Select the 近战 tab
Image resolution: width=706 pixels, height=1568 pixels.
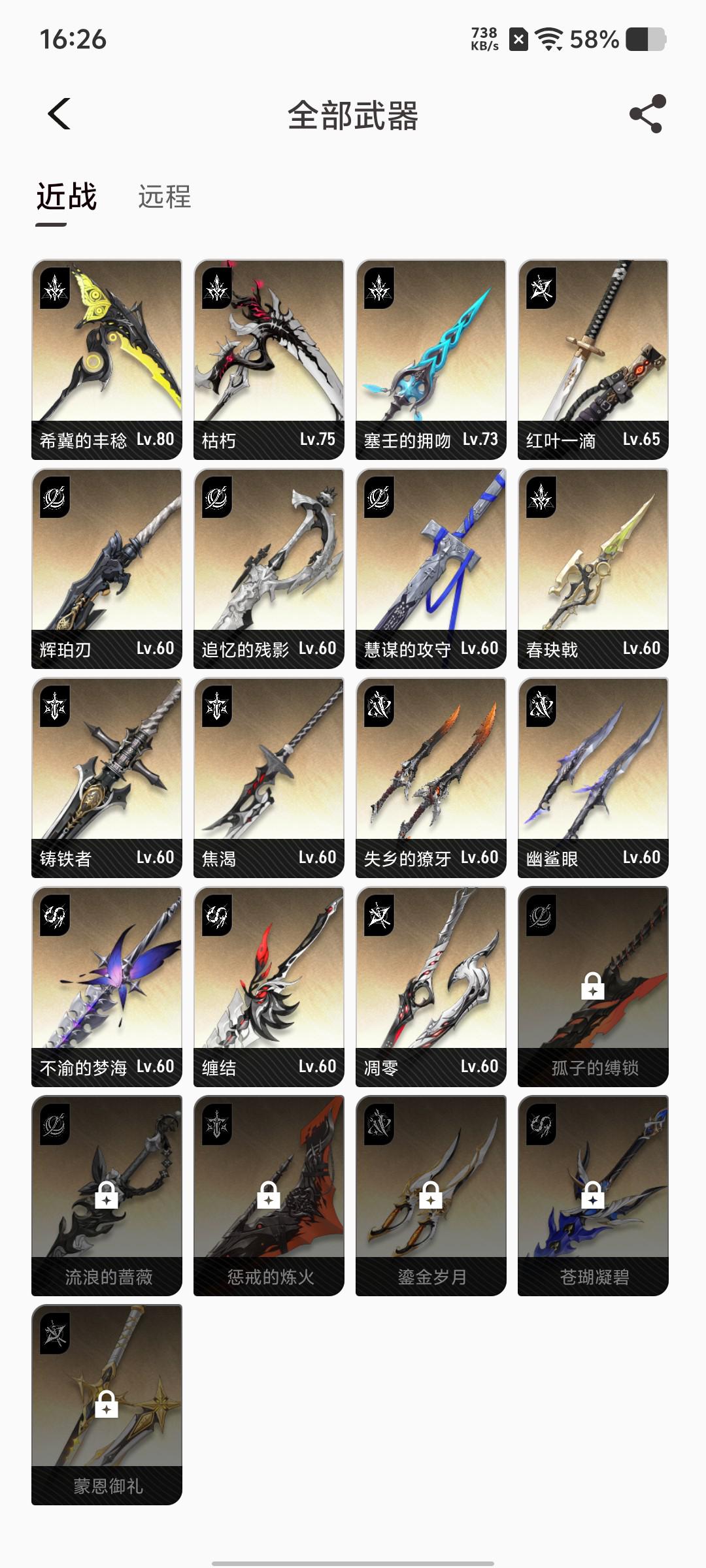[66, 197]
